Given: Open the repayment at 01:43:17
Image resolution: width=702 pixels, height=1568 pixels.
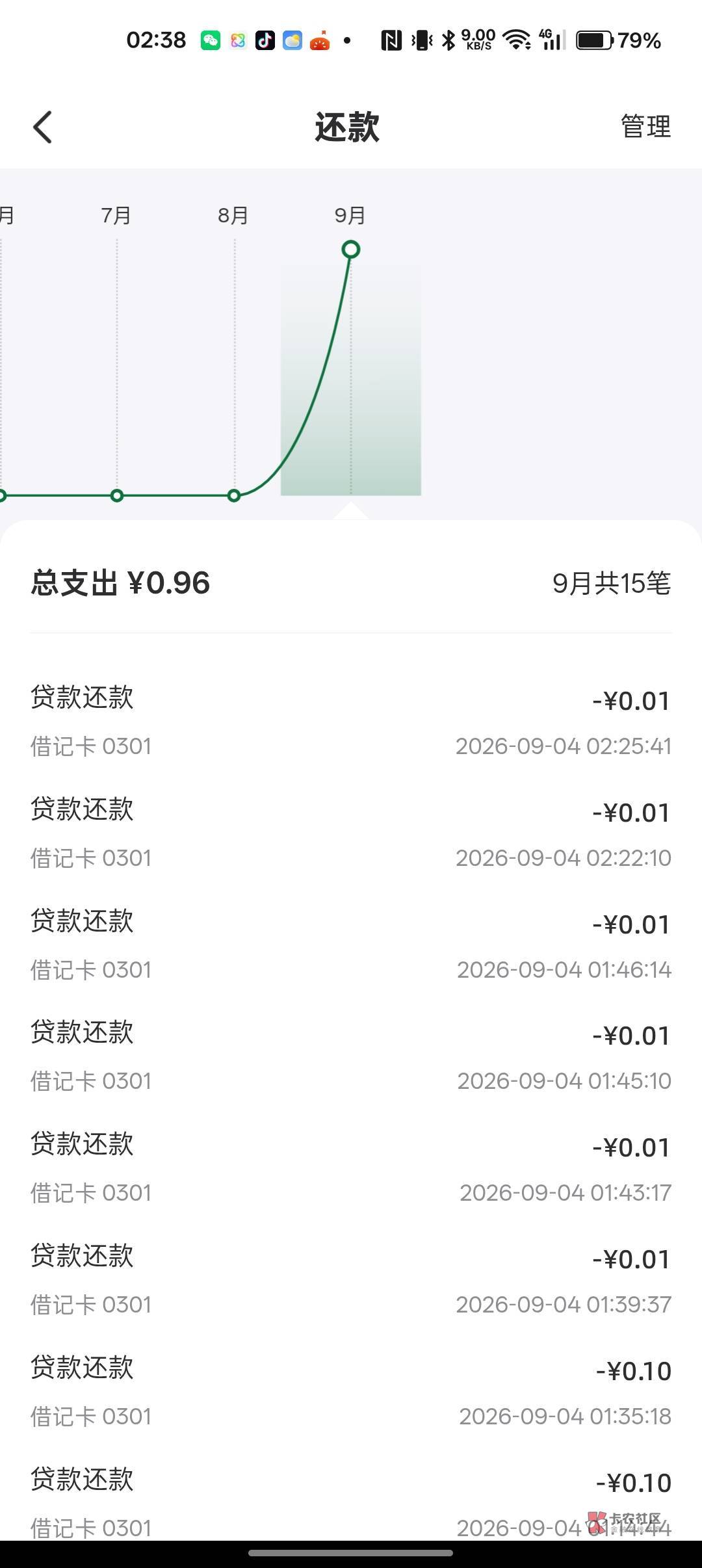Looking at the screenshot, I should tap(351, 1168).
